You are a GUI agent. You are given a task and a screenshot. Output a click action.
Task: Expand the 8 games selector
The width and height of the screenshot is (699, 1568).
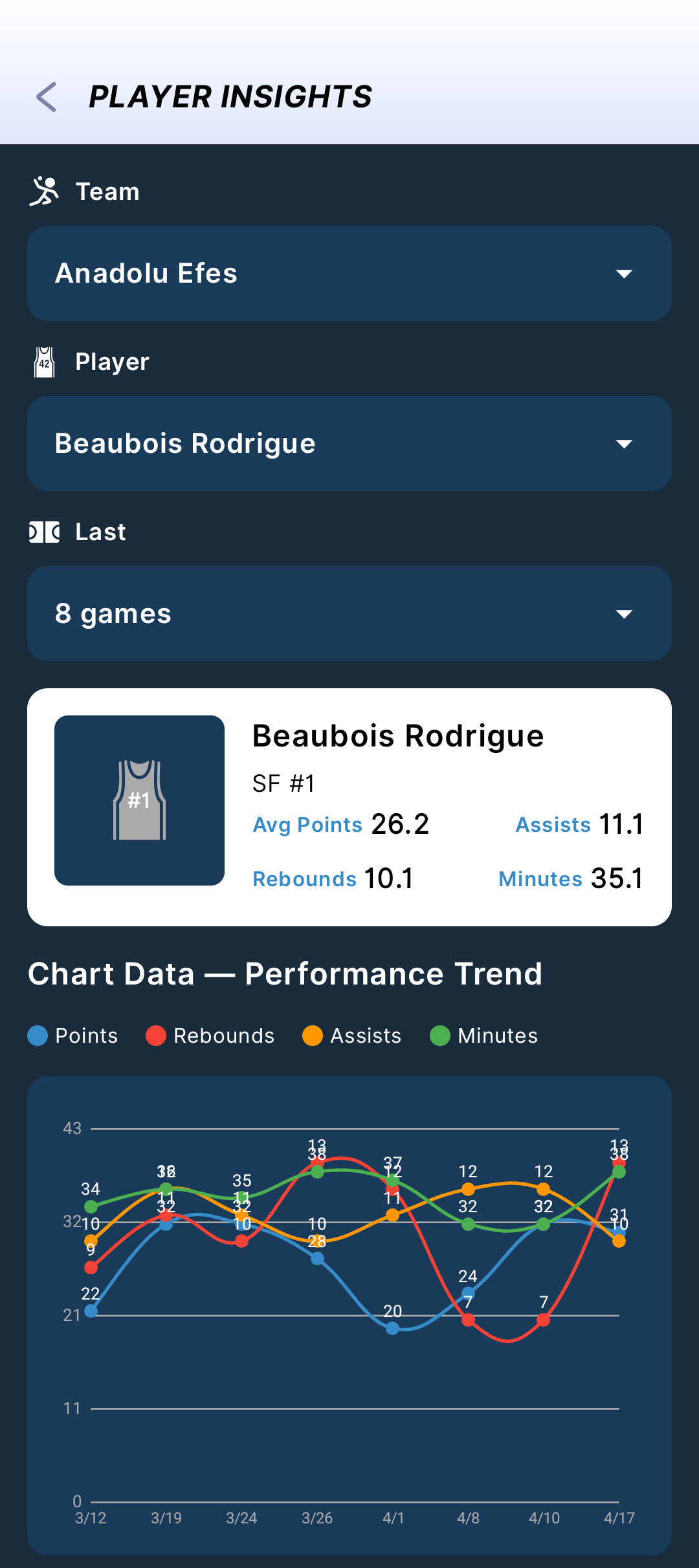coord(349,613)
